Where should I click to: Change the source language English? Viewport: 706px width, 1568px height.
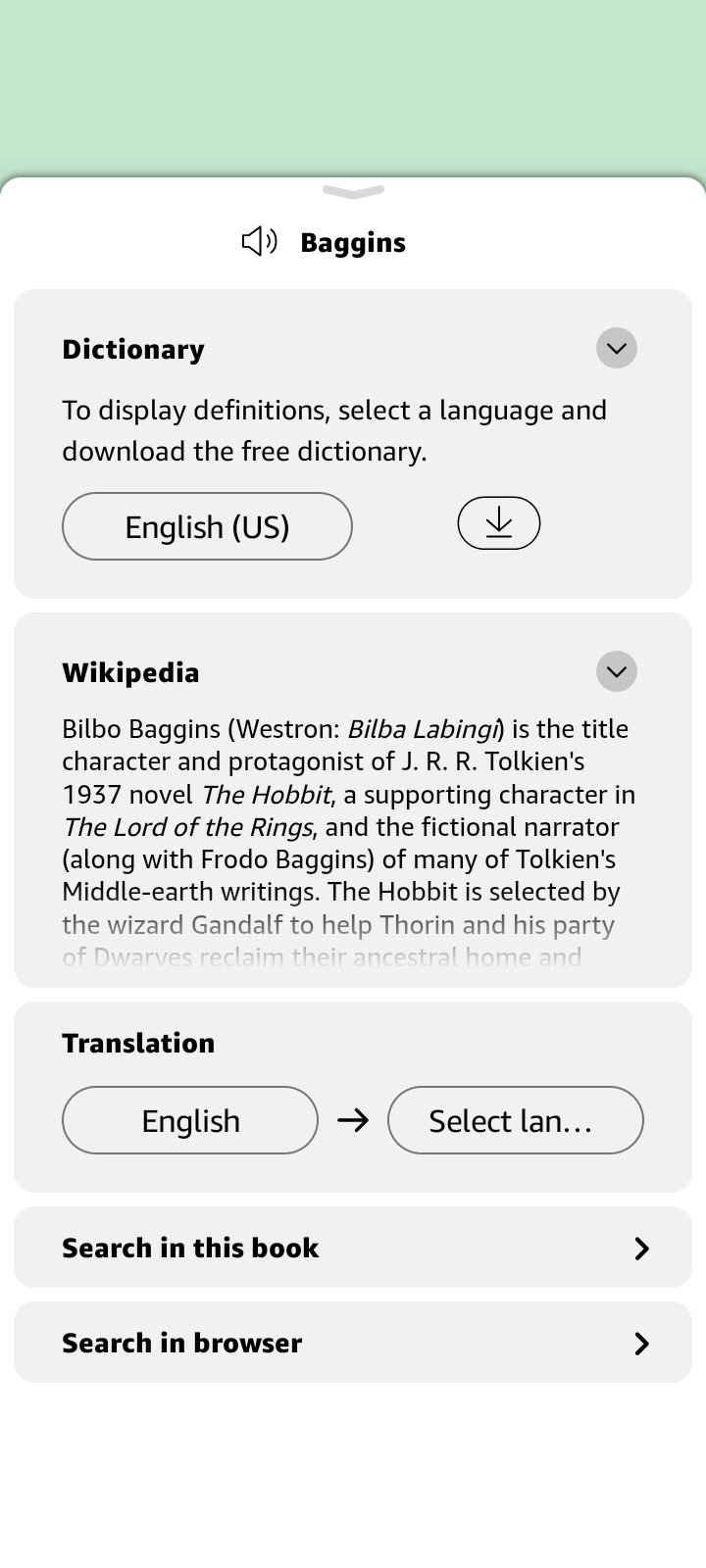(190, 1120)
